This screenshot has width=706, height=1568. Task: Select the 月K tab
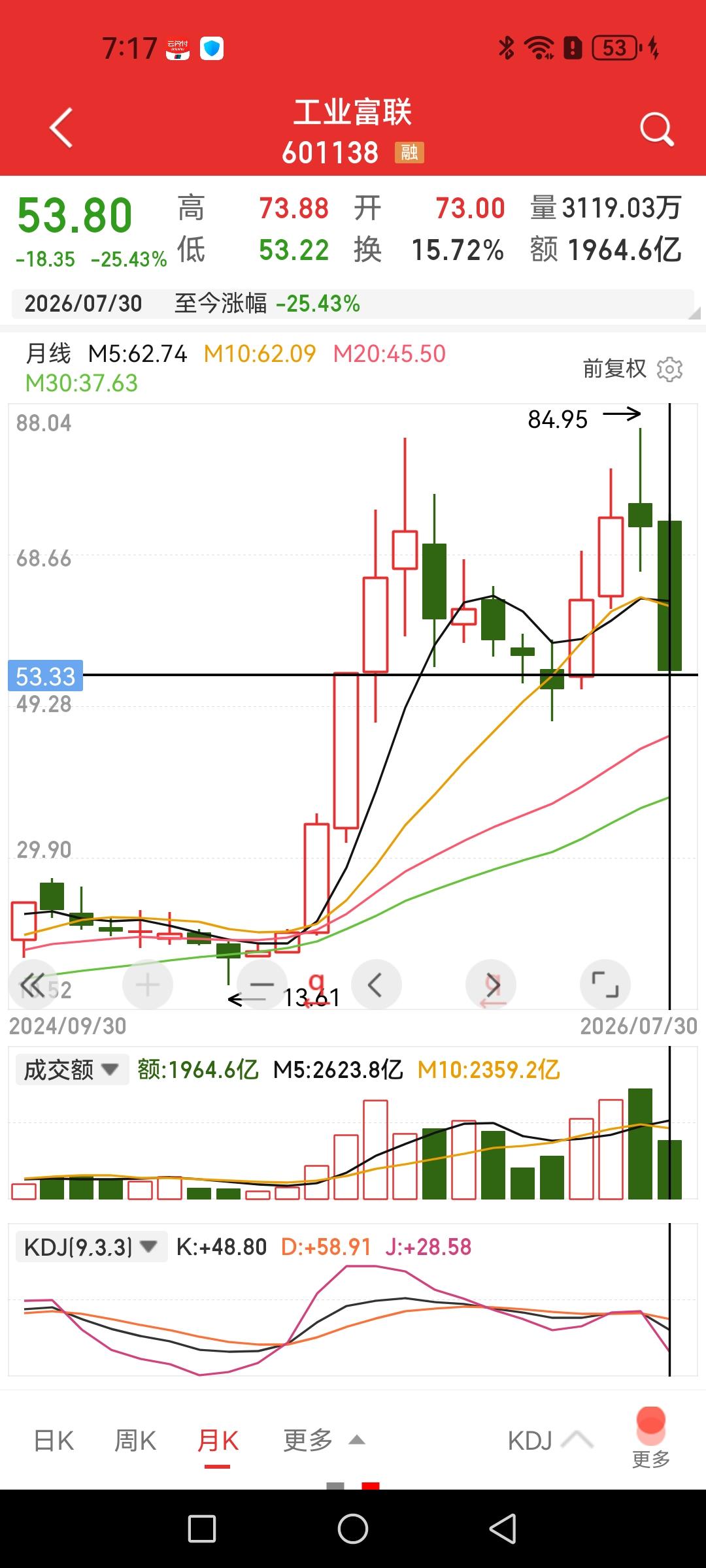[x=218, y=1441]
